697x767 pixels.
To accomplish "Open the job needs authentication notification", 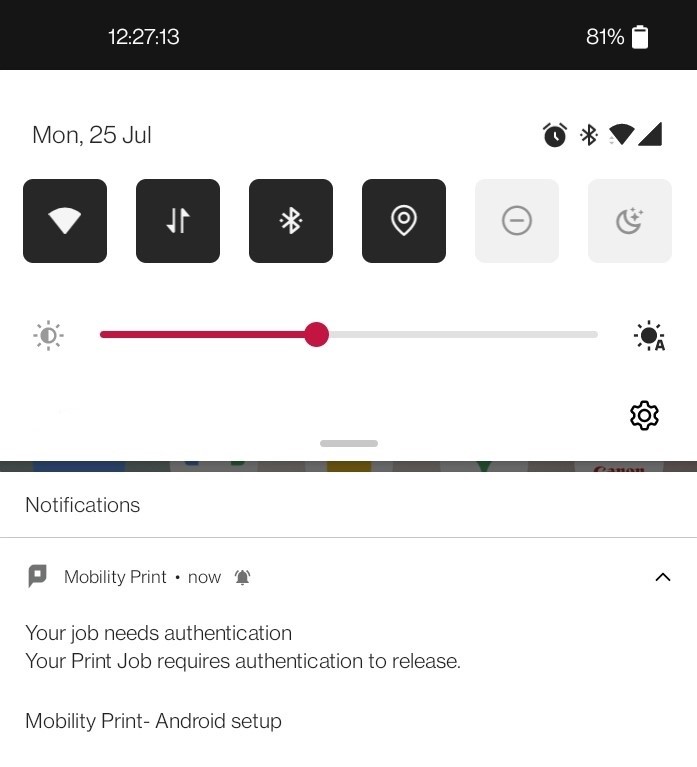I will click(242, 647).
